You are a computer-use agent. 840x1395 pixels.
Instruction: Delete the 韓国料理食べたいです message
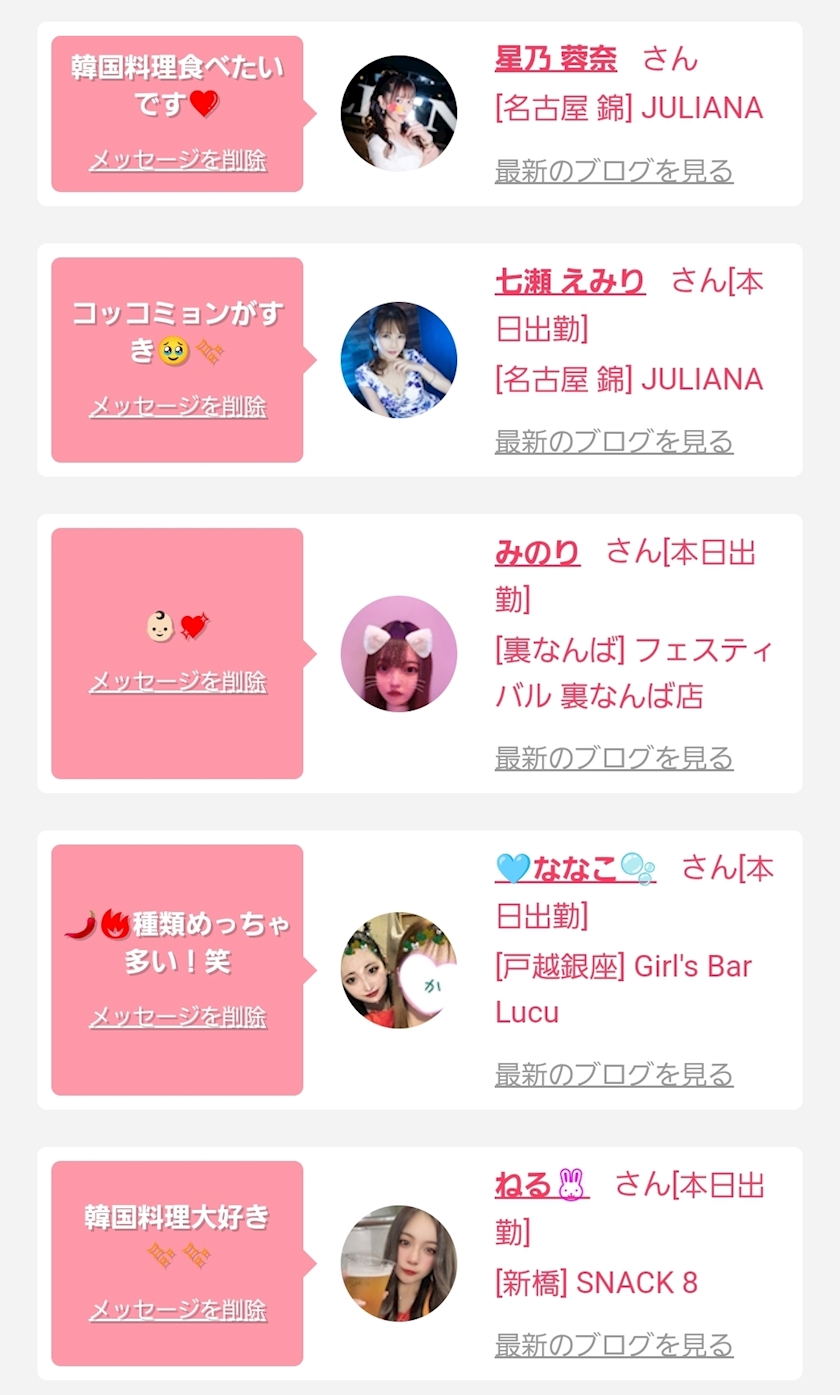point(178,160)
